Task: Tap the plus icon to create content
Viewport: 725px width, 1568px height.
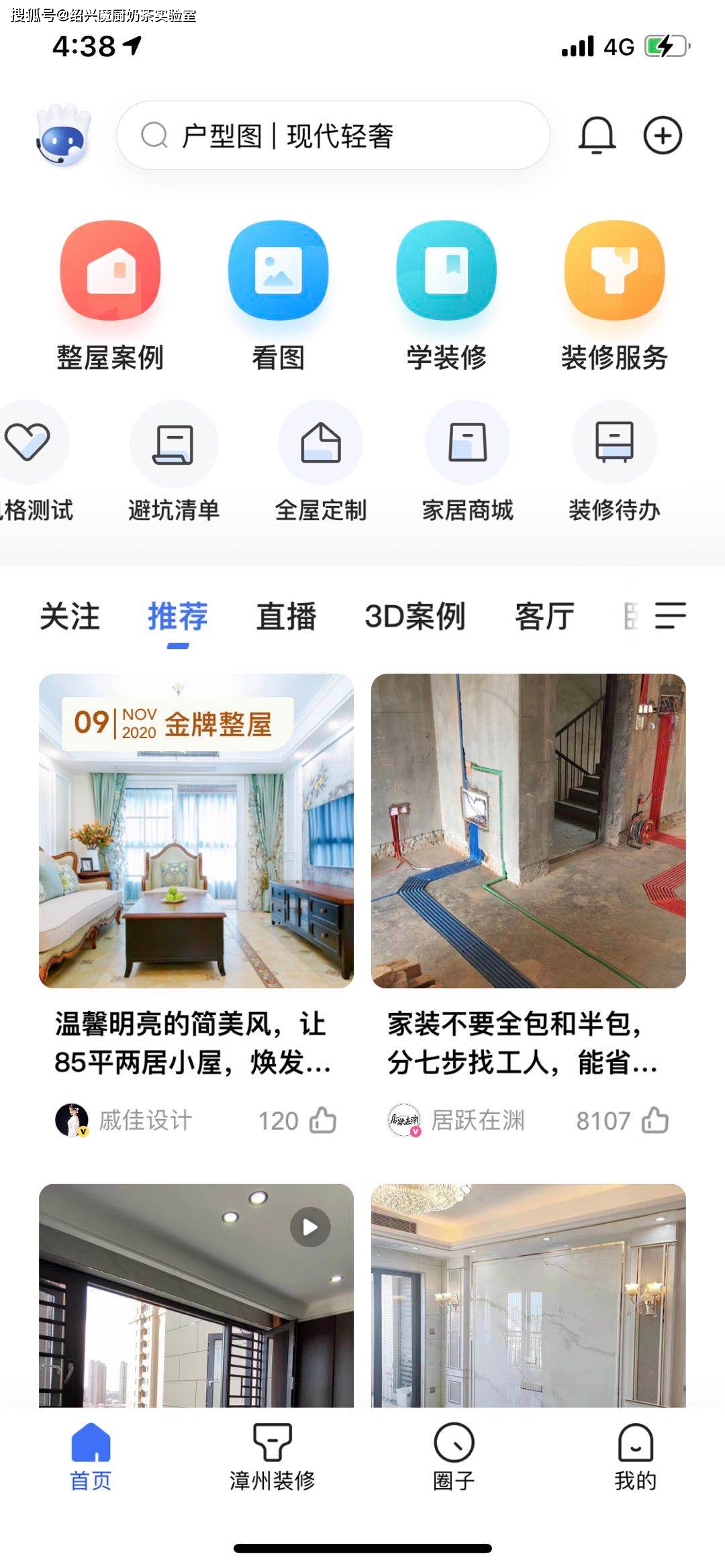Action: [x=662, y=135]
